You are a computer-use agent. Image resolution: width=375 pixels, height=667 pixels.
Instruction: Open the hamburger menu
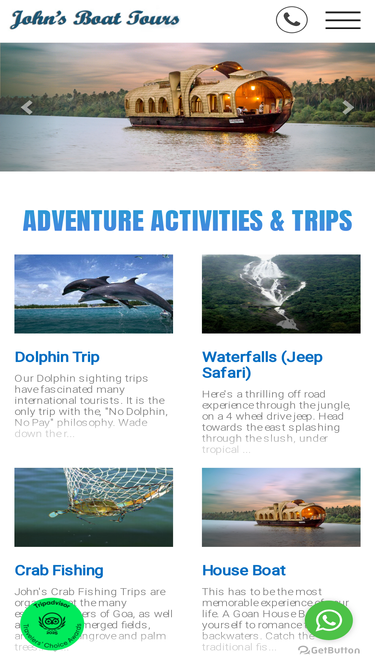(x=343, y=20)
